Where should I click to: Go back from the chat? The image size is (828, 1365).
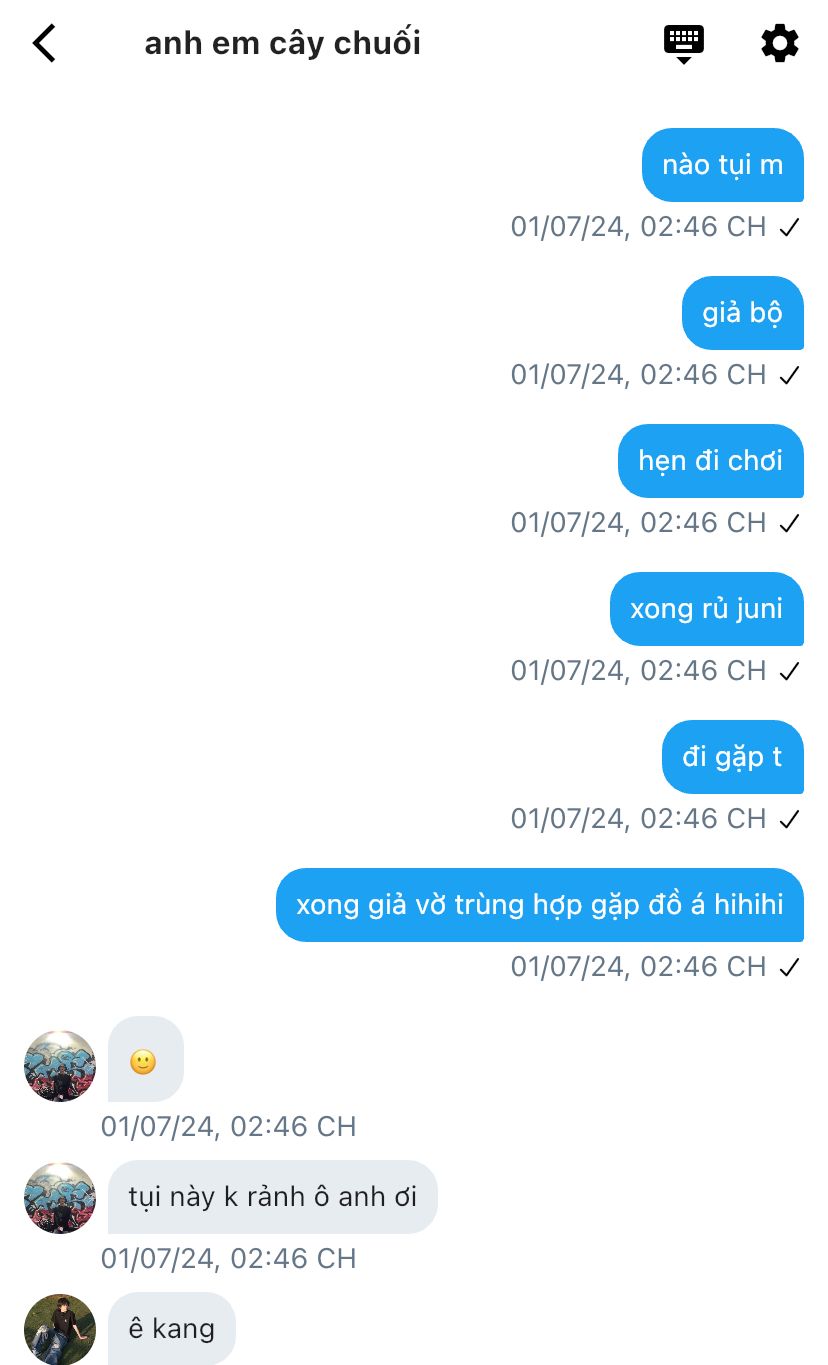point(44,44)
